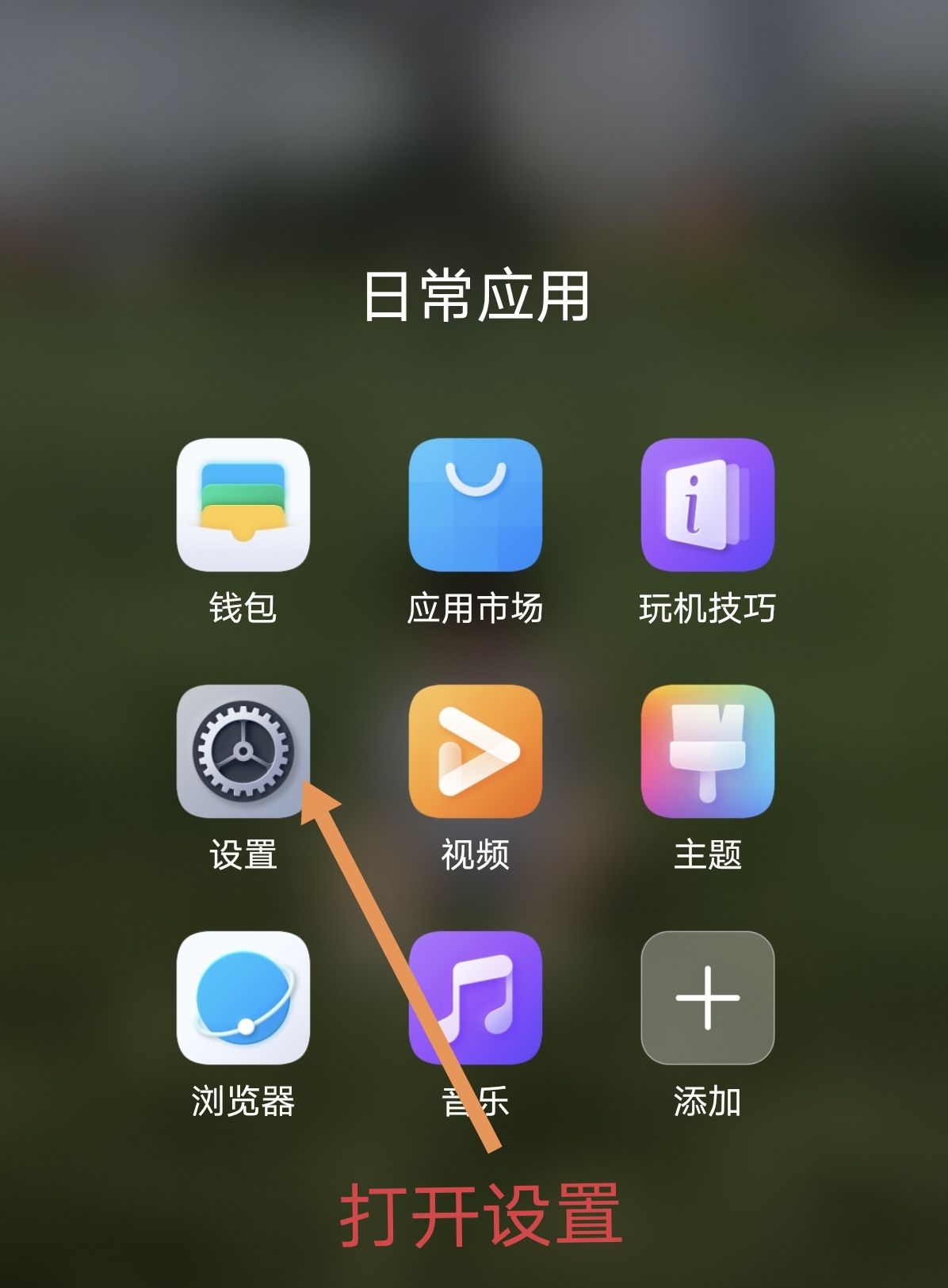Launch the 浏览器 browser
The image size is (948, 1288).
pos(243,997)
